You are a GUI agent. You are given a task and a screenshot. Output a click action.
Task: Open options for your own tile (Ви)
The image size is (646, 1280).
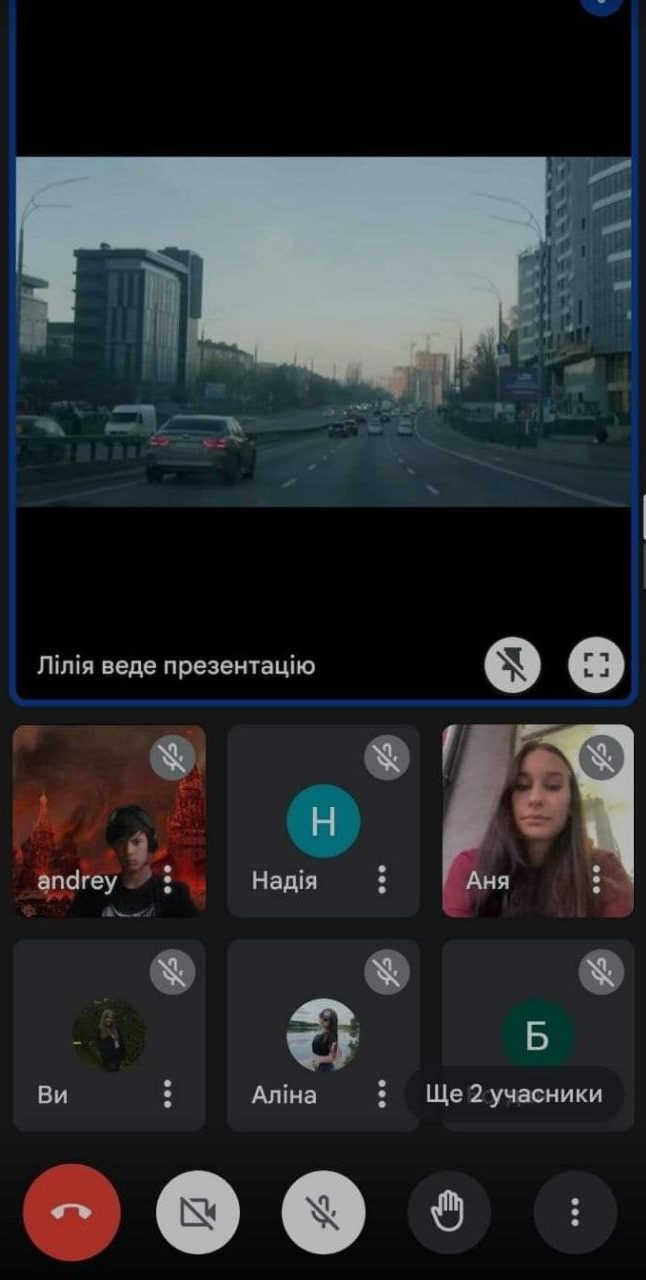click(167, 1094)
